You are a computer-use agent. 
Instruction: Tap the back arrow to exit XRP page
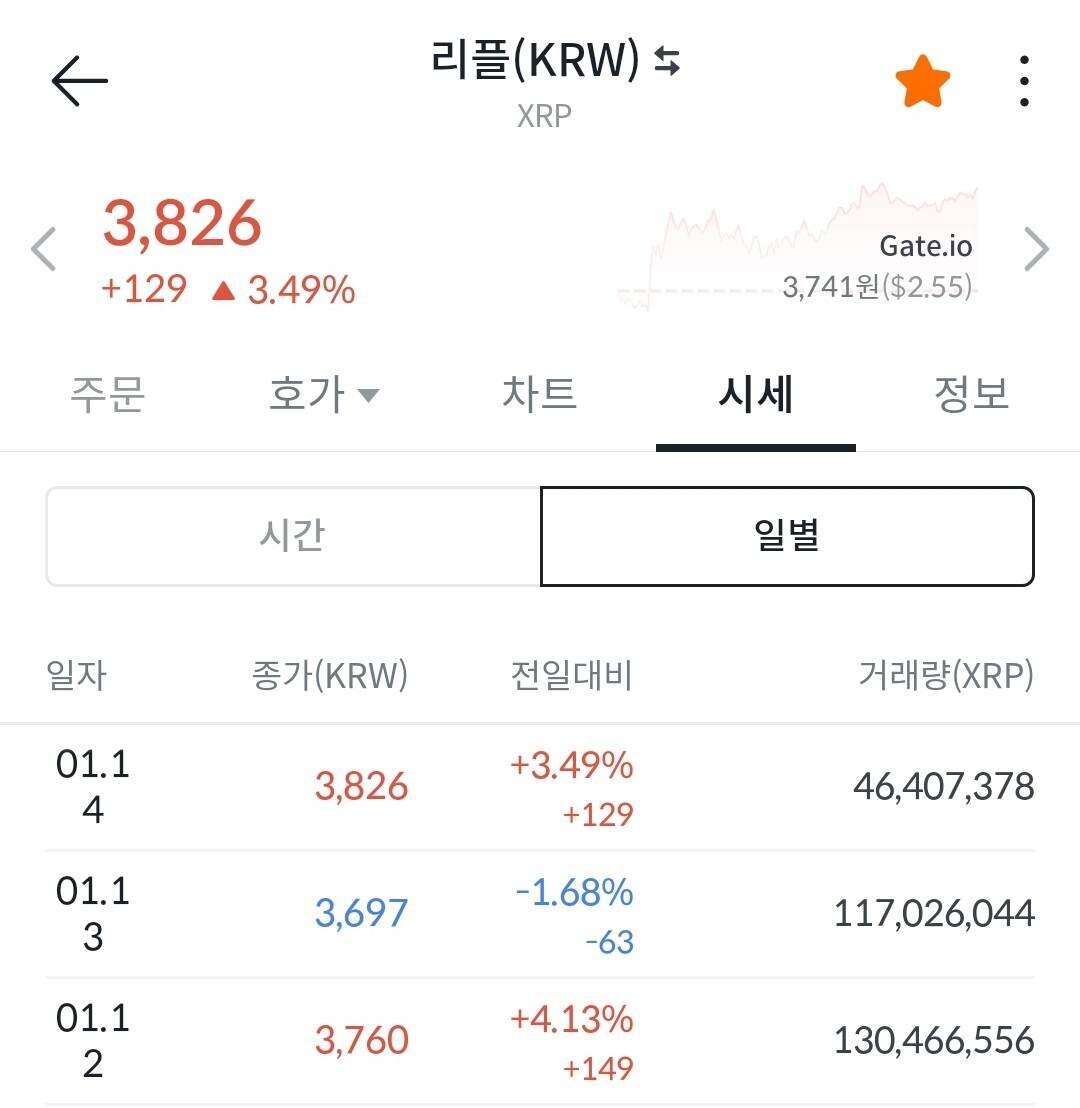(x=78, y=79)
